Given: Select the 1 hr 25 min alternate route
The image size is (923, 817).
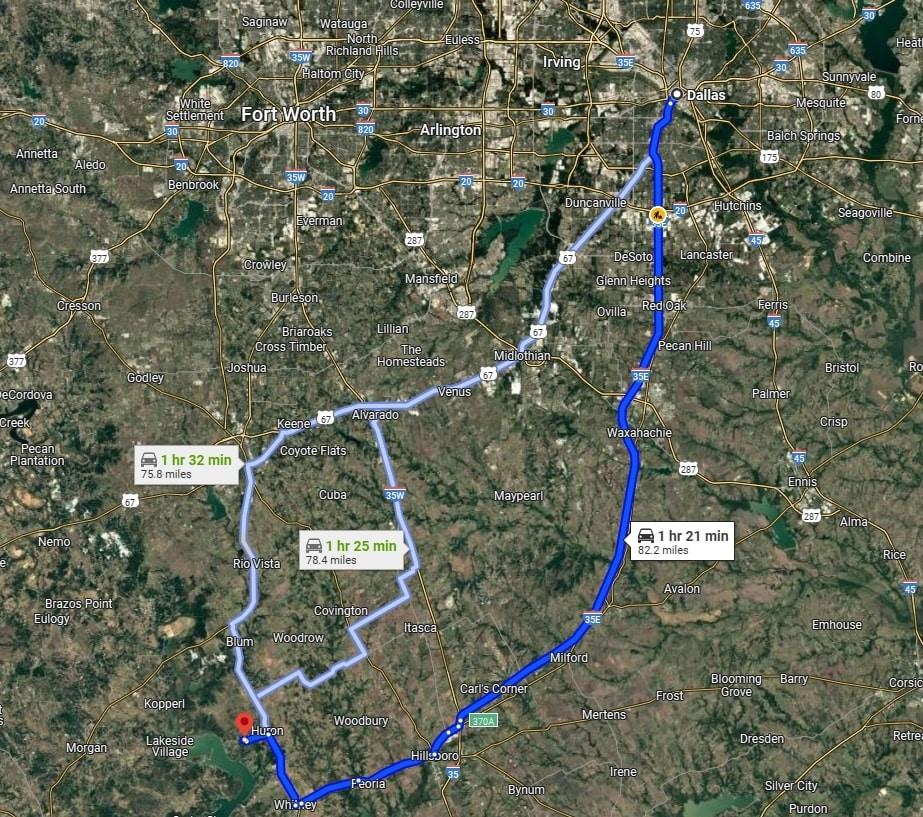Looking at the screenshot, I should (x=351, y=551).
